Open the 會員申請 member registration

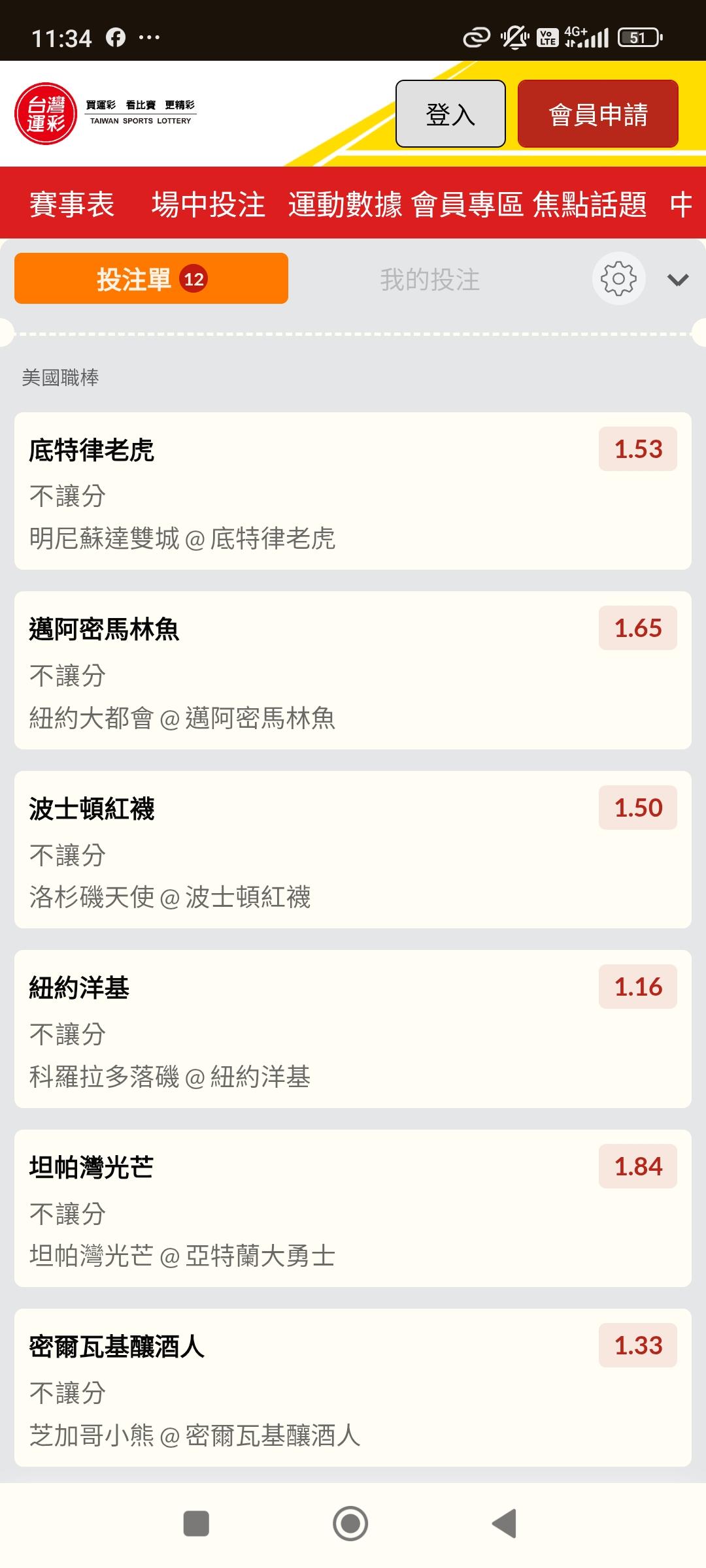597,114
